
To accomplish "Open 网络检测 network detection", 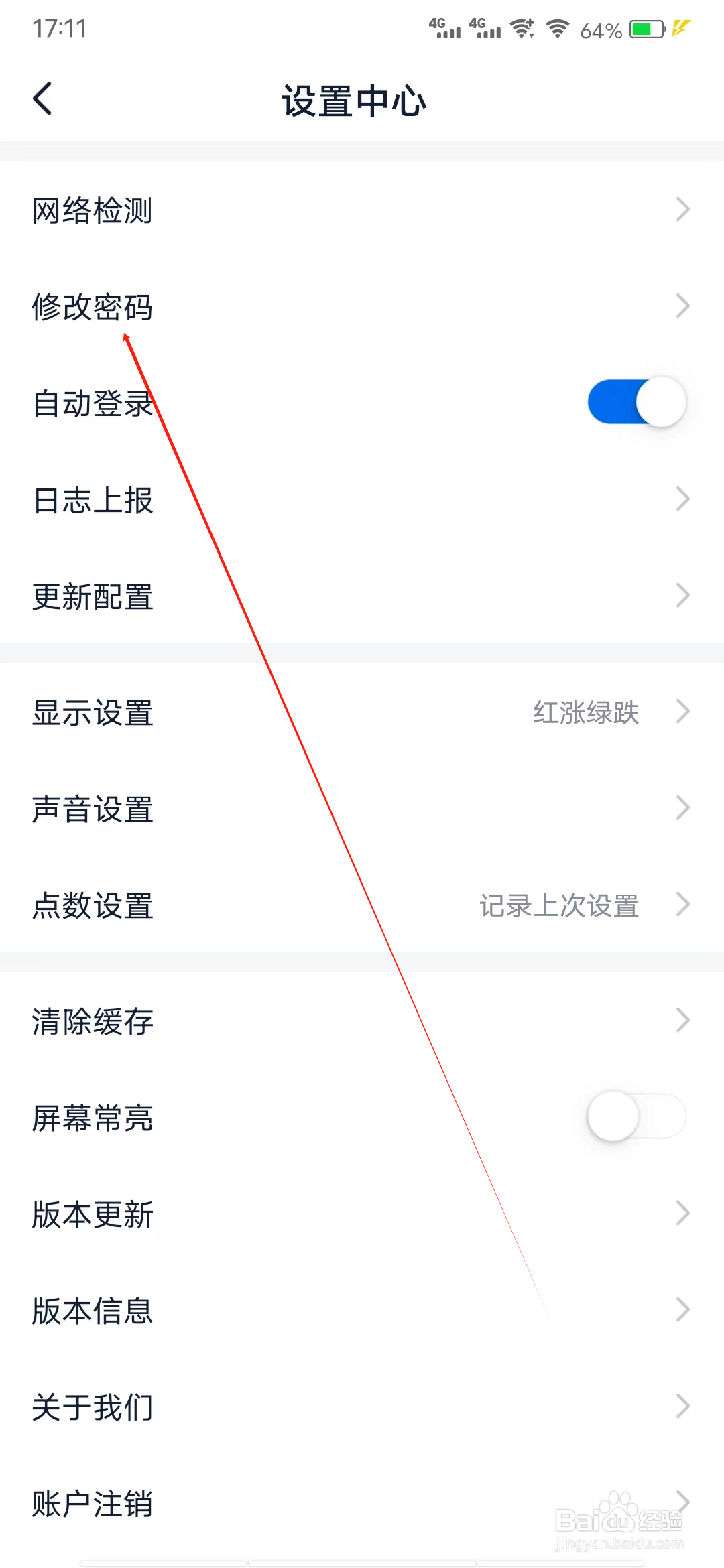I will (x=92, y=210).
